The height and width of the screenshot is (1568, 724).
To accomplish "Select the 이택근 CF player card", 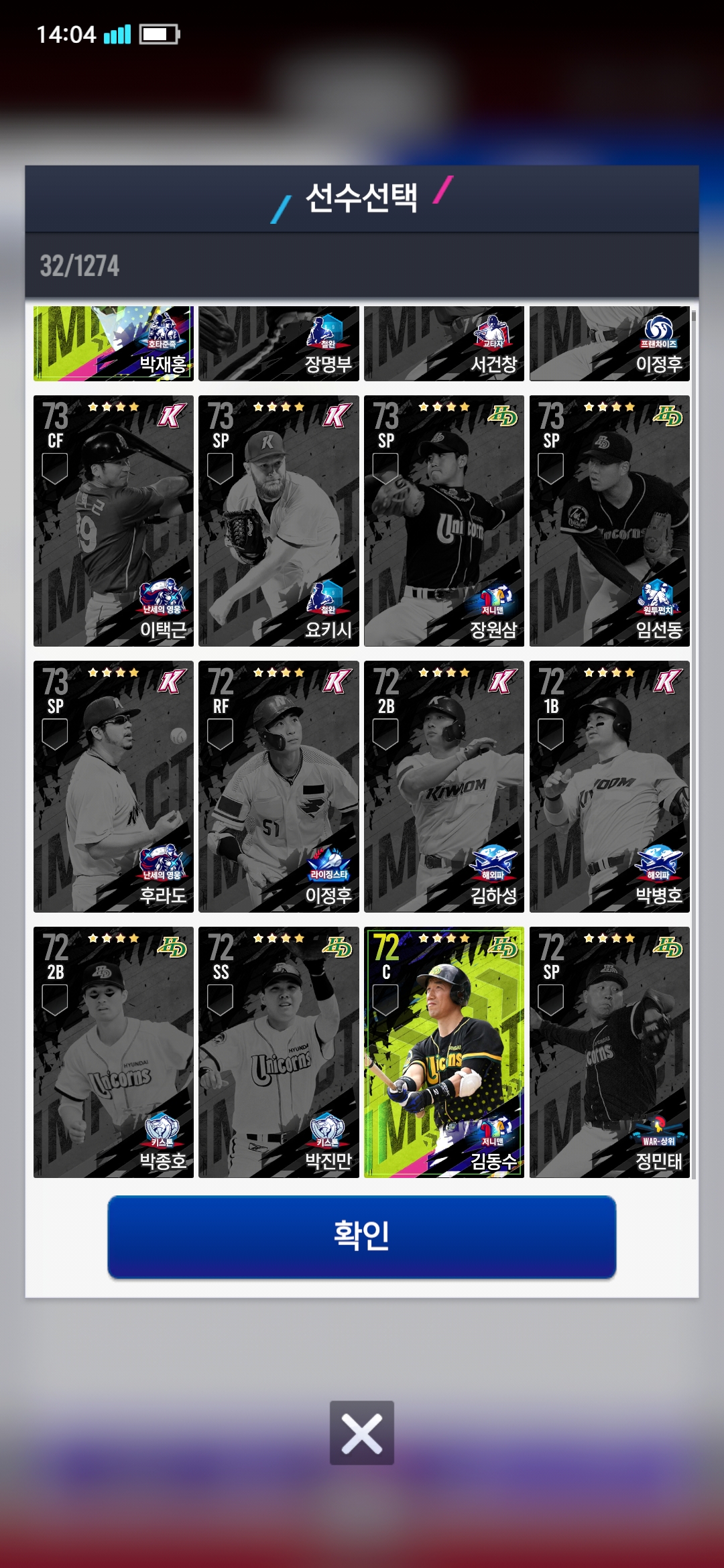I will [x=113, y=521].
